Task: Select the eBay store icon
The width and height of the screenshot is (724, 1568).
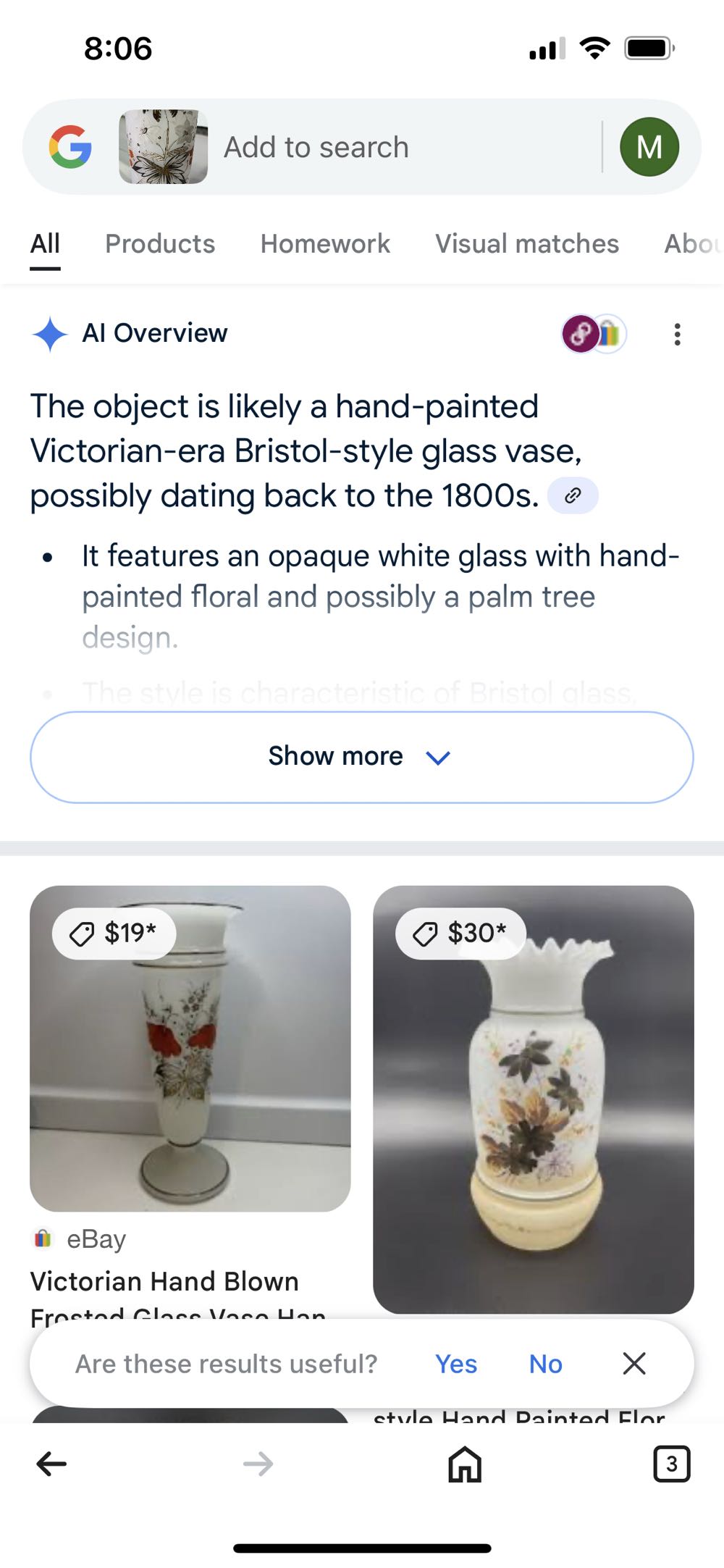Action: click(43, 1238)
